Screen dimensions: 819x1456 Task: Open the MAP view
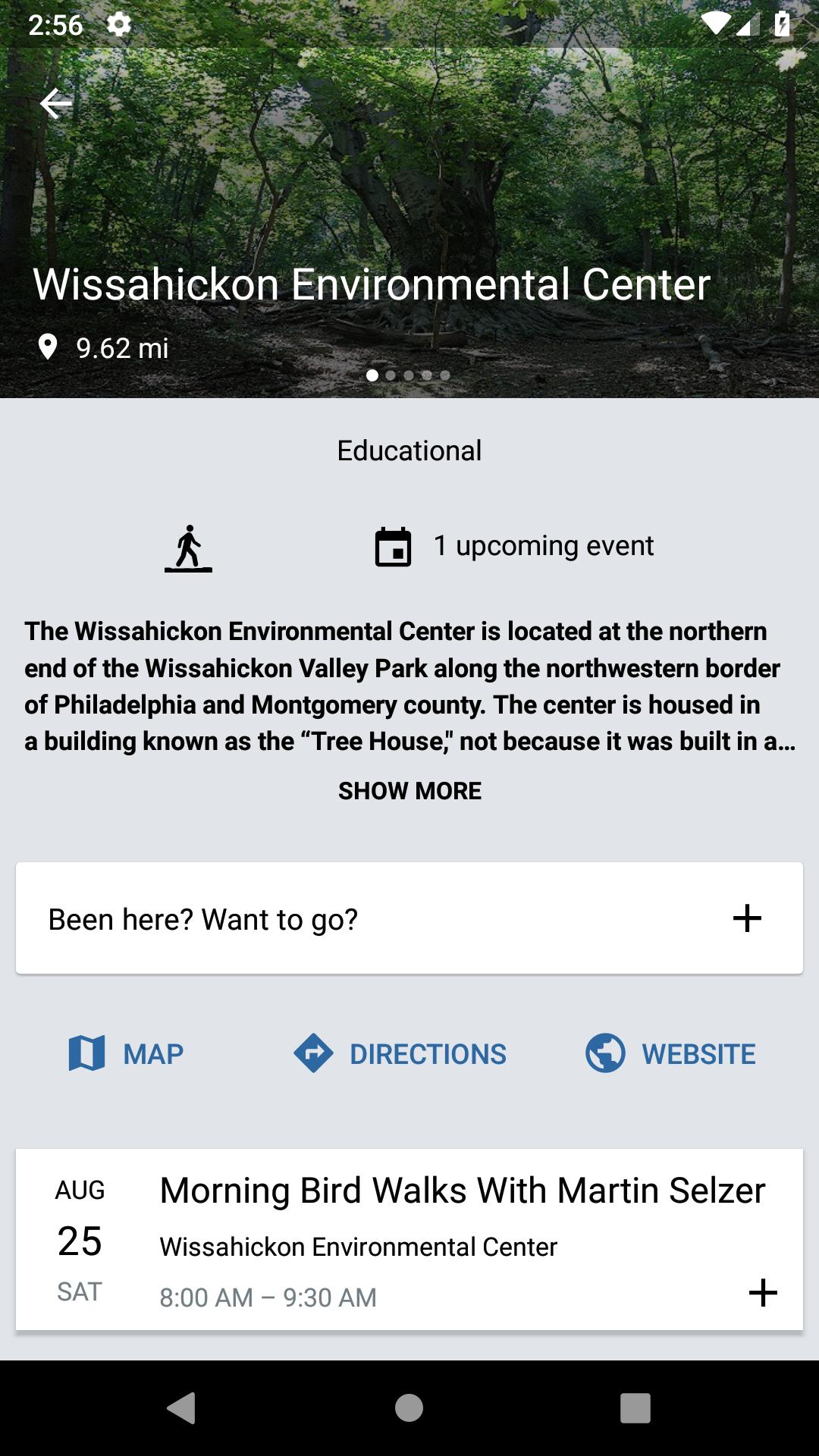(126, 1053)
